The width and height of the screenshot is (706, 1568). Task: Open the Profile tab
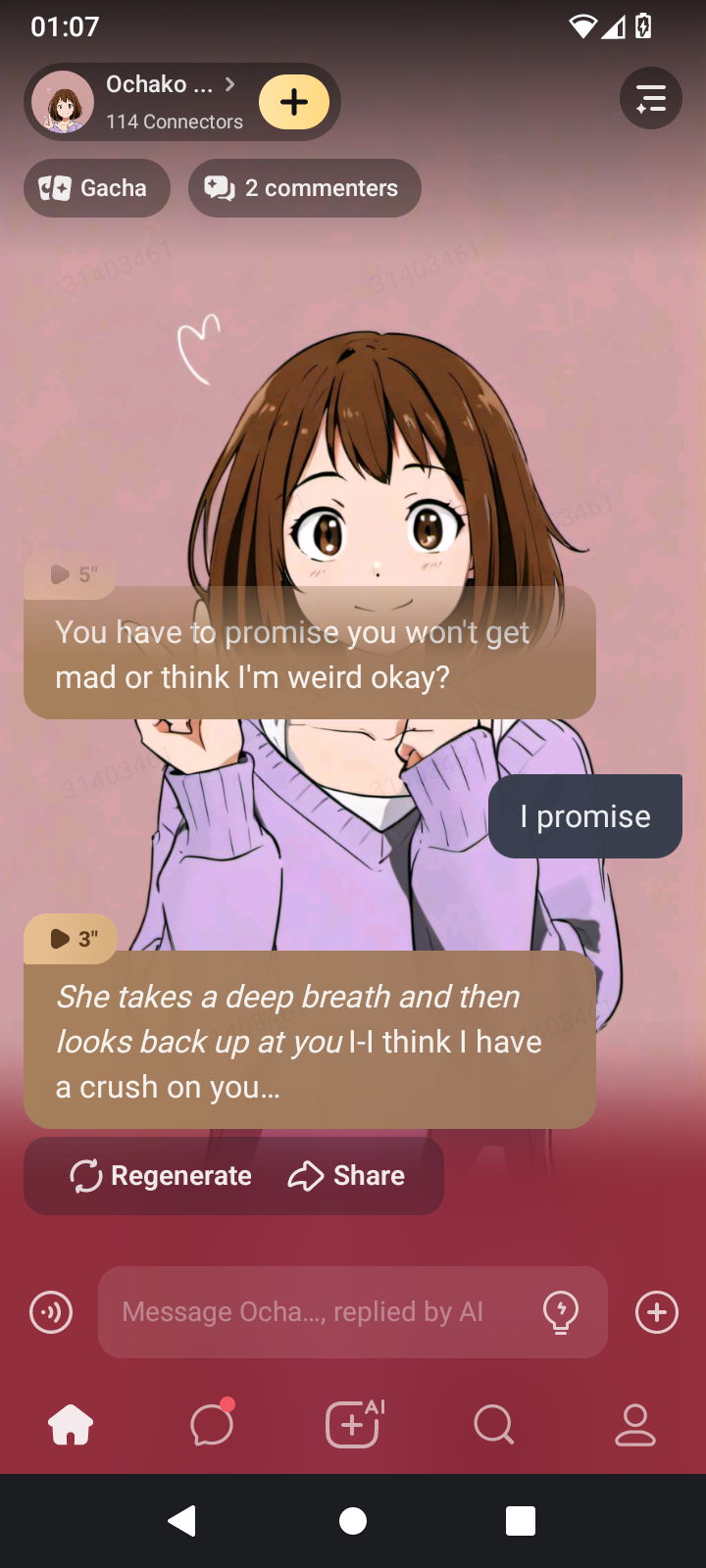click(x=635, y=1425)
